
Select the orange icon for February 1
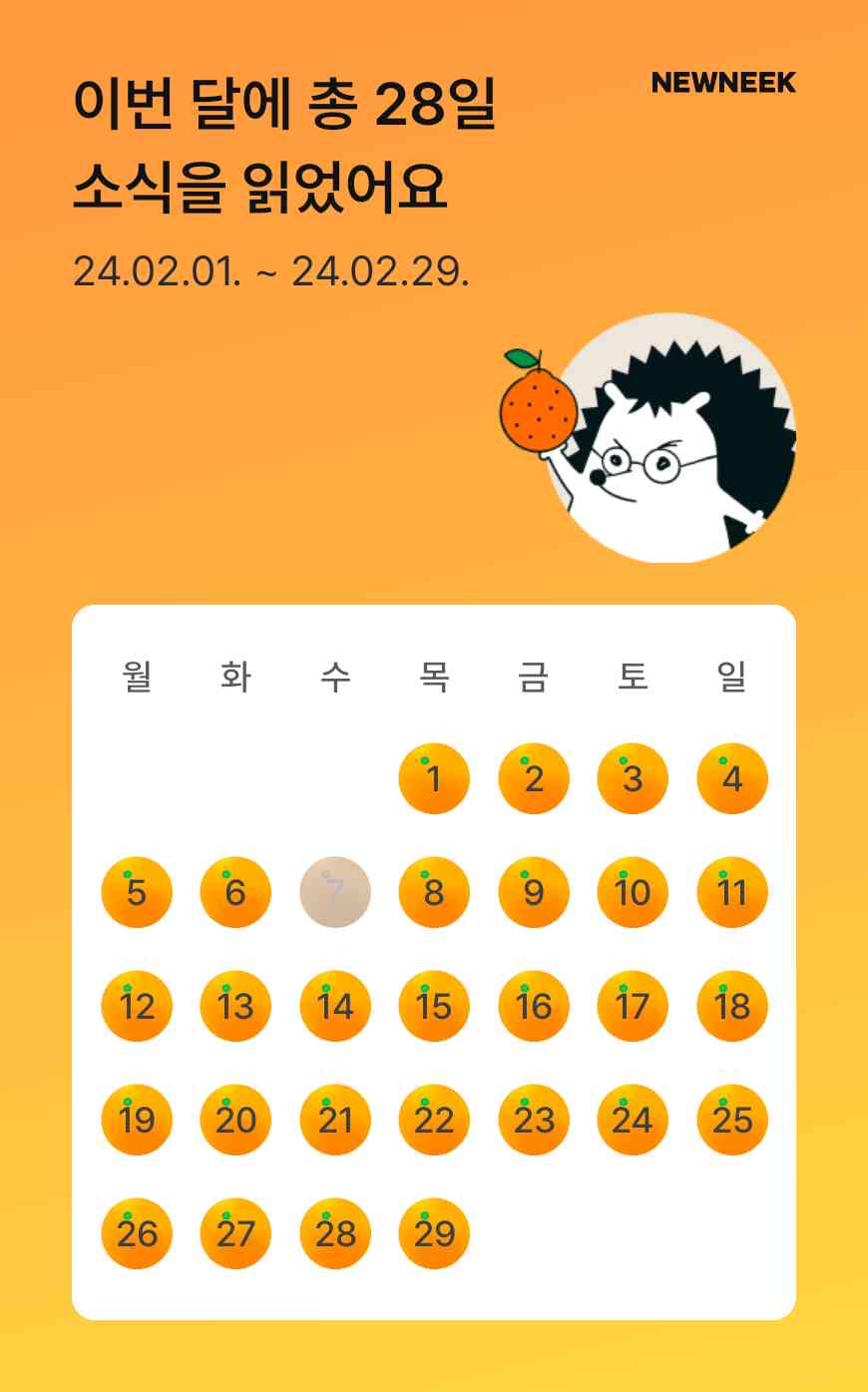(x=433, y=778)
